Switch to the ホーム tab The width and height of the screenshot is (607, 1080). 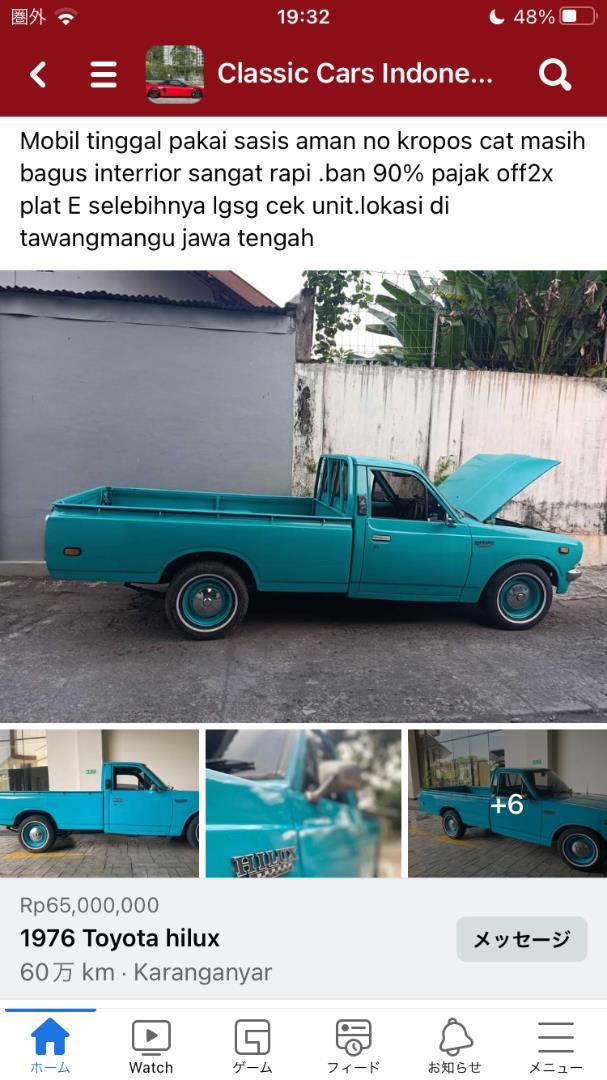pos(50,1045)
